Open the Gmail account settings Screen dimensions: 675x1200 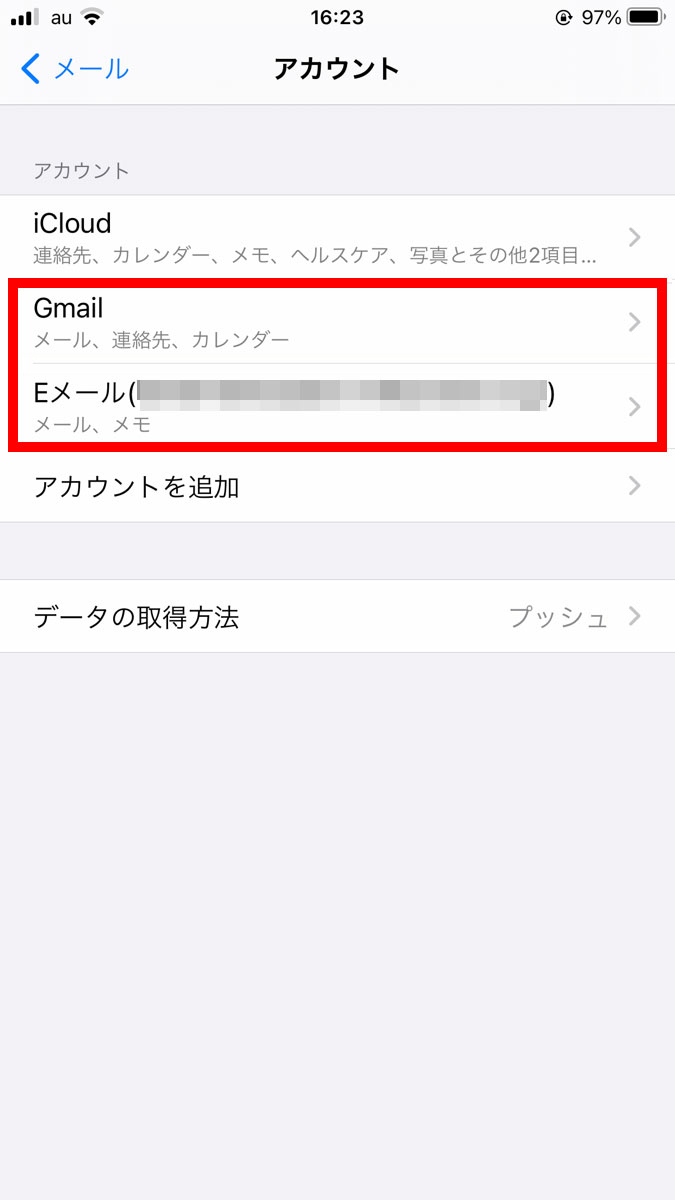(337, 322)
